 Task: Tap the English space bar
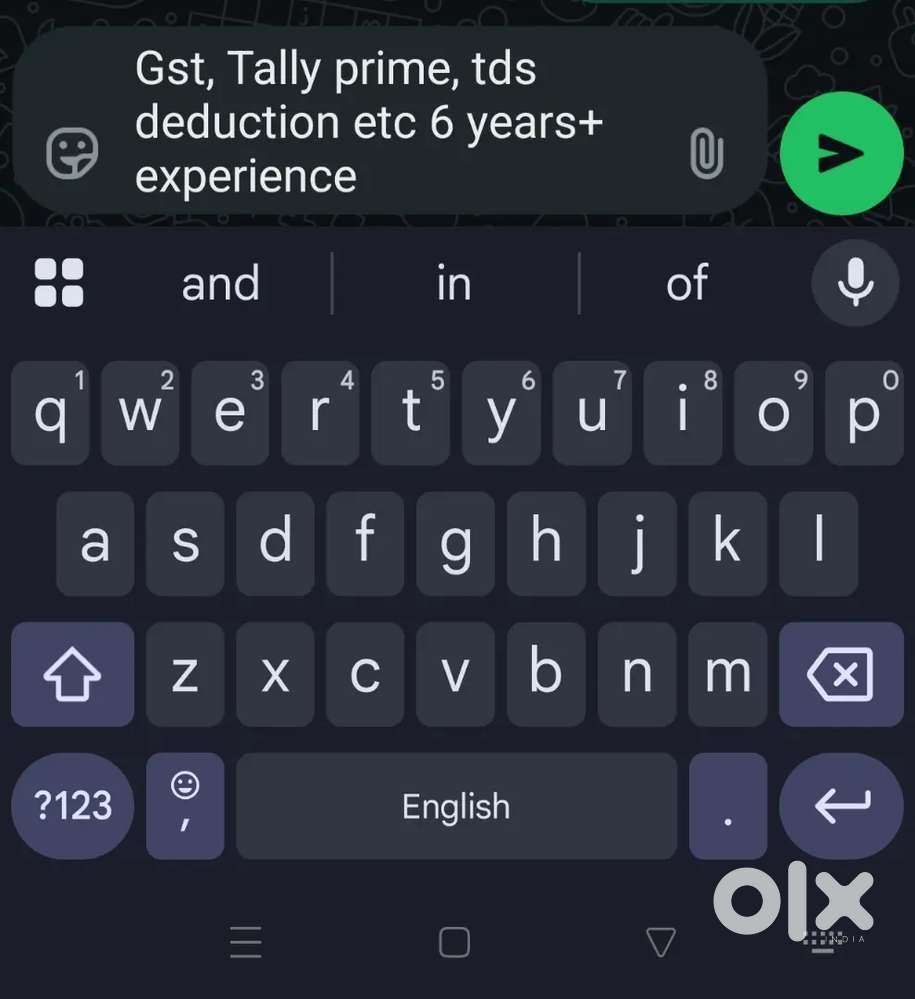tap(456, 806)
